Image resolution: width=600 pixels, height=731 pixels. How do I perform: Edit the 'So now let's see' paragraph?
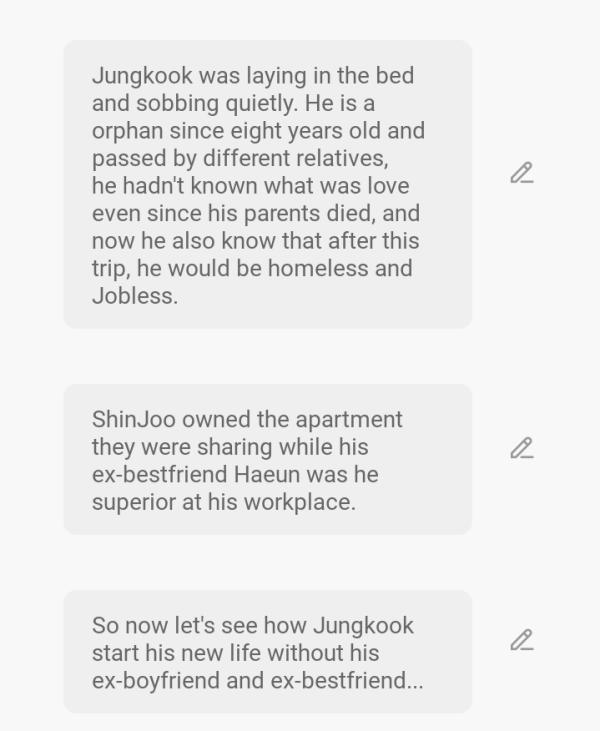[521, 640]
